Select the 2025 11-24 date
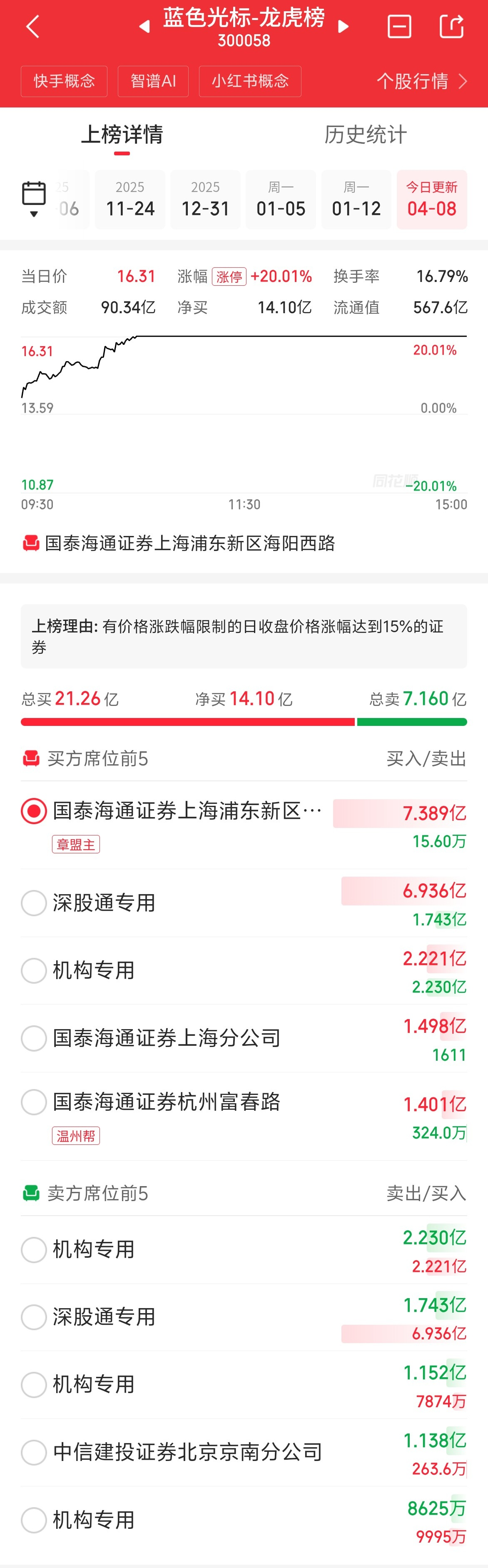488x1568 pixels. (x=130, y=199)
